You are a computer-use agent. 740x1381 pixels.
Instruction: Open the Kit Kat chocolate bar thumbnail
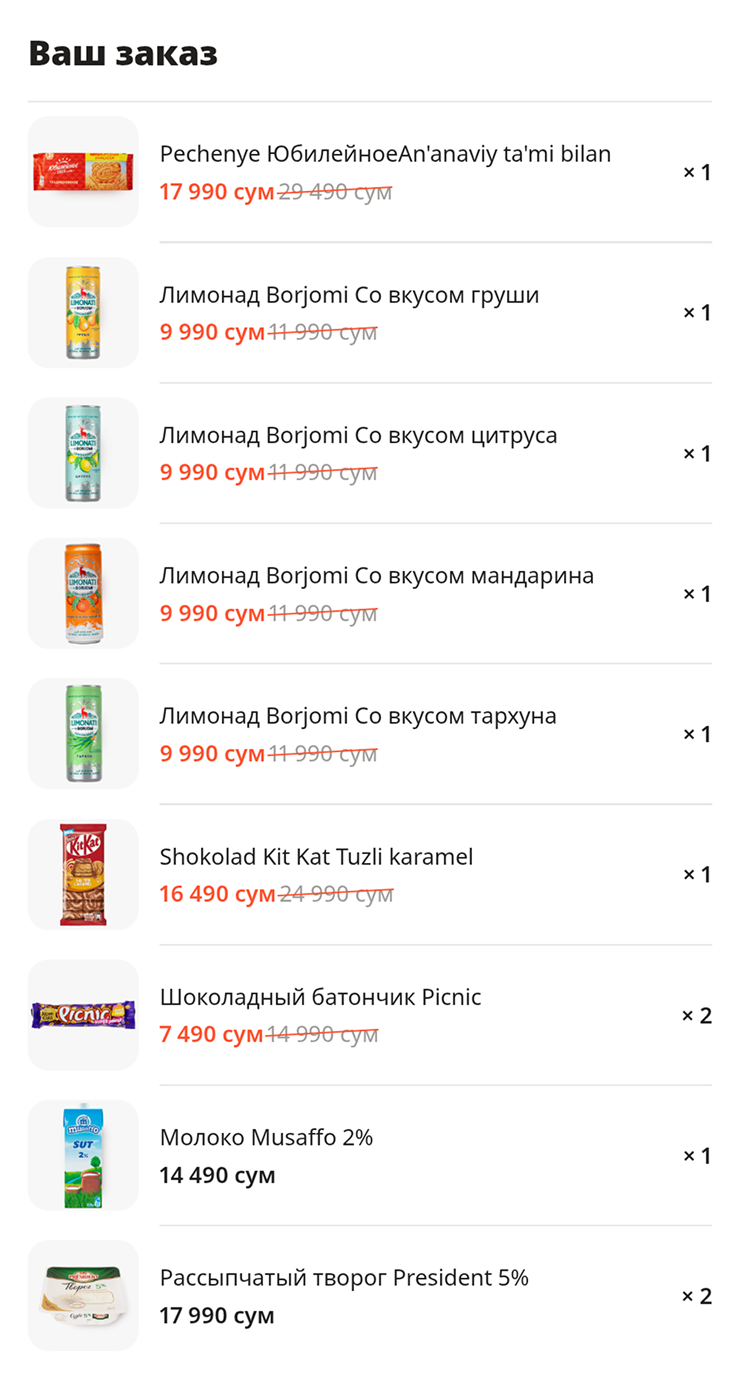(83, 874)
